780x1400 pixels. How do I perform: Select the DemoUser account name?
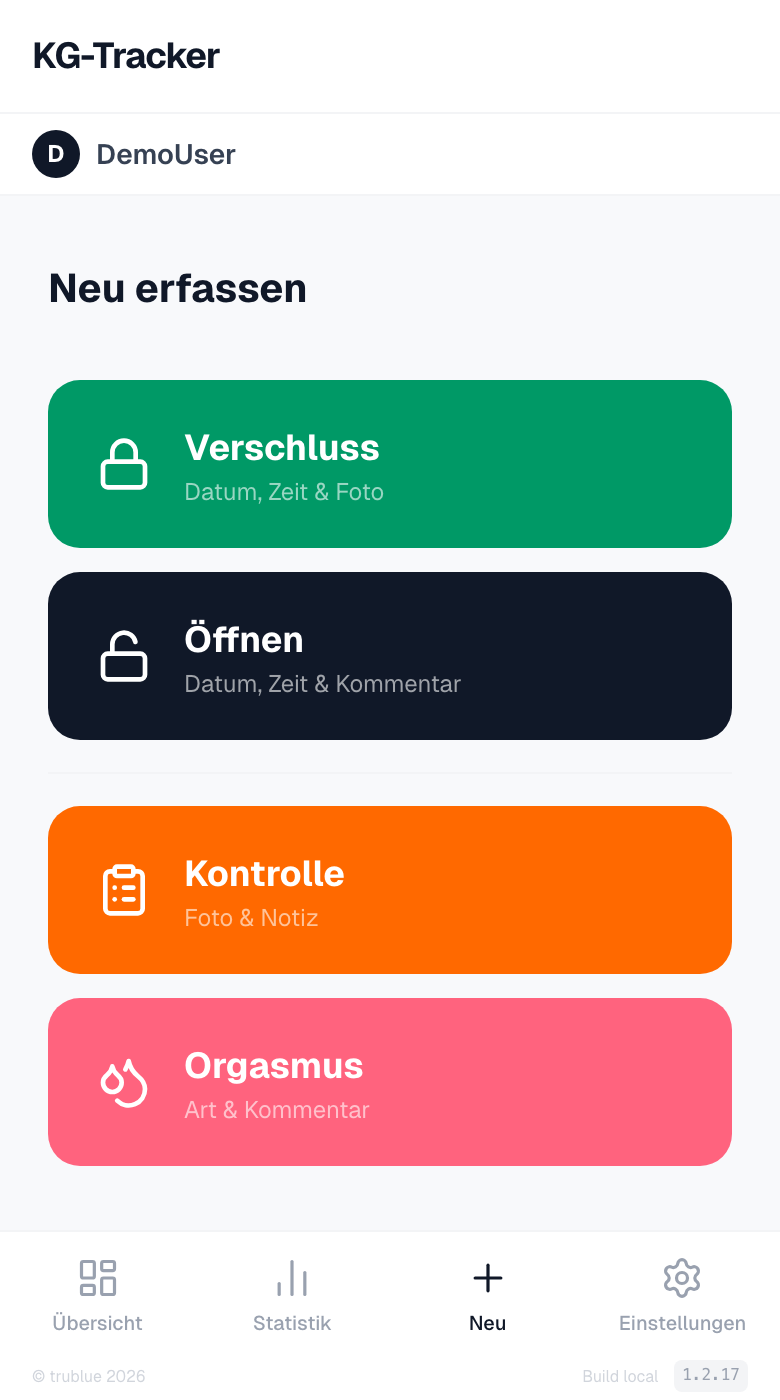tap(166, 154)
